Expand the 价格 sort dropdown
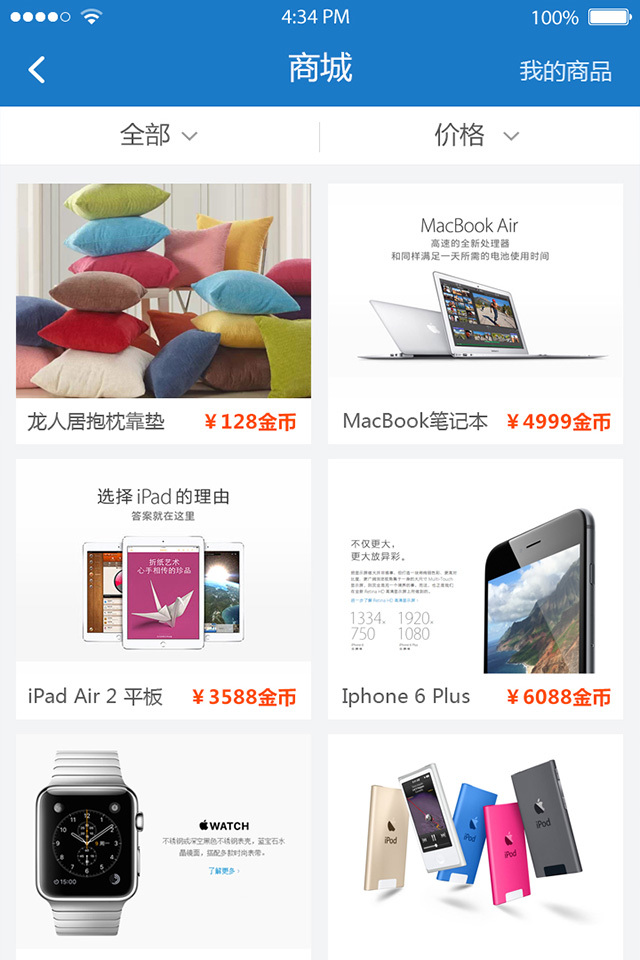 click(477, 135)
